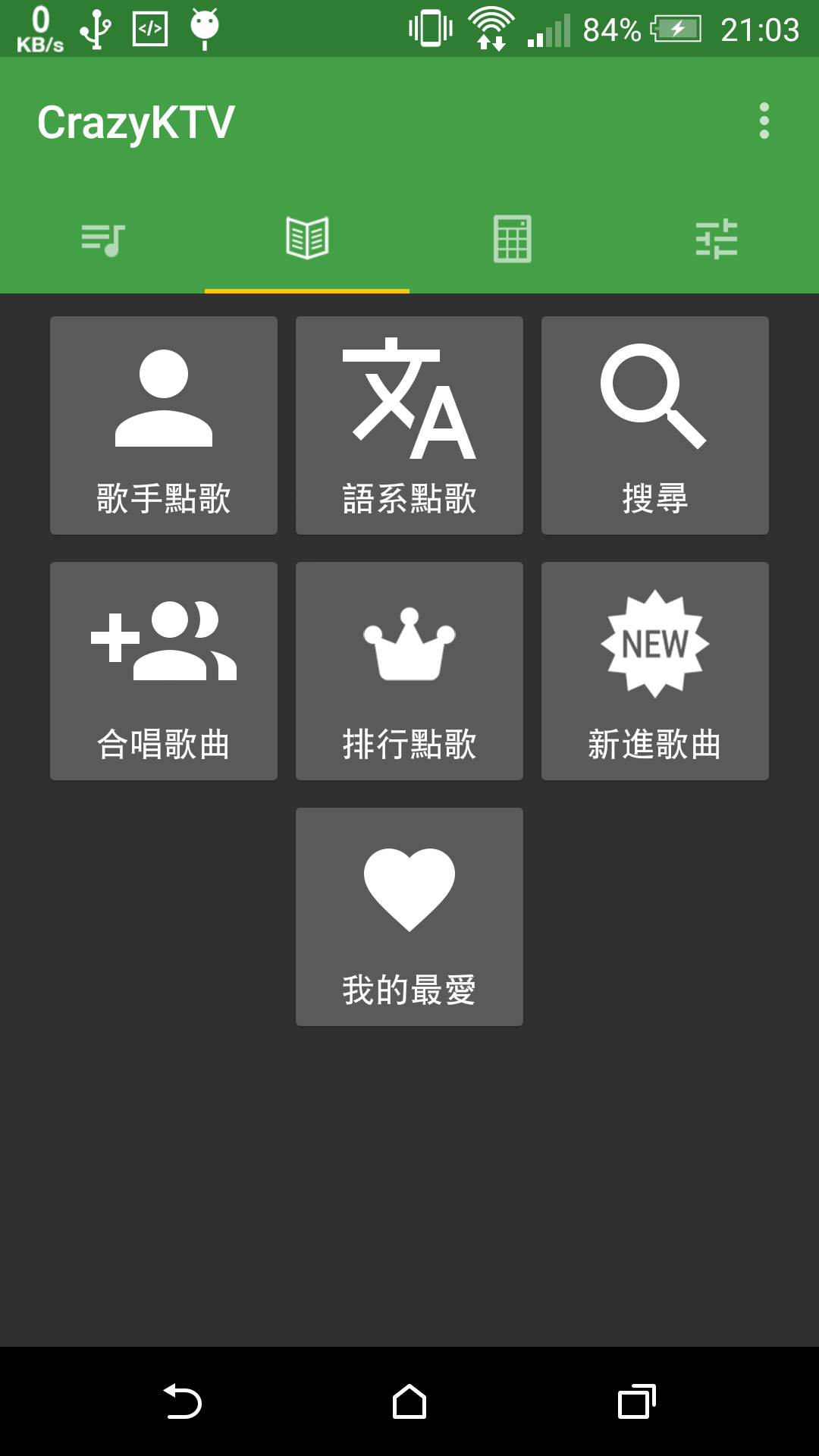Open the tuning sliders settings tab
This screenshot has height=1456, width=819.
click(717, 240)
